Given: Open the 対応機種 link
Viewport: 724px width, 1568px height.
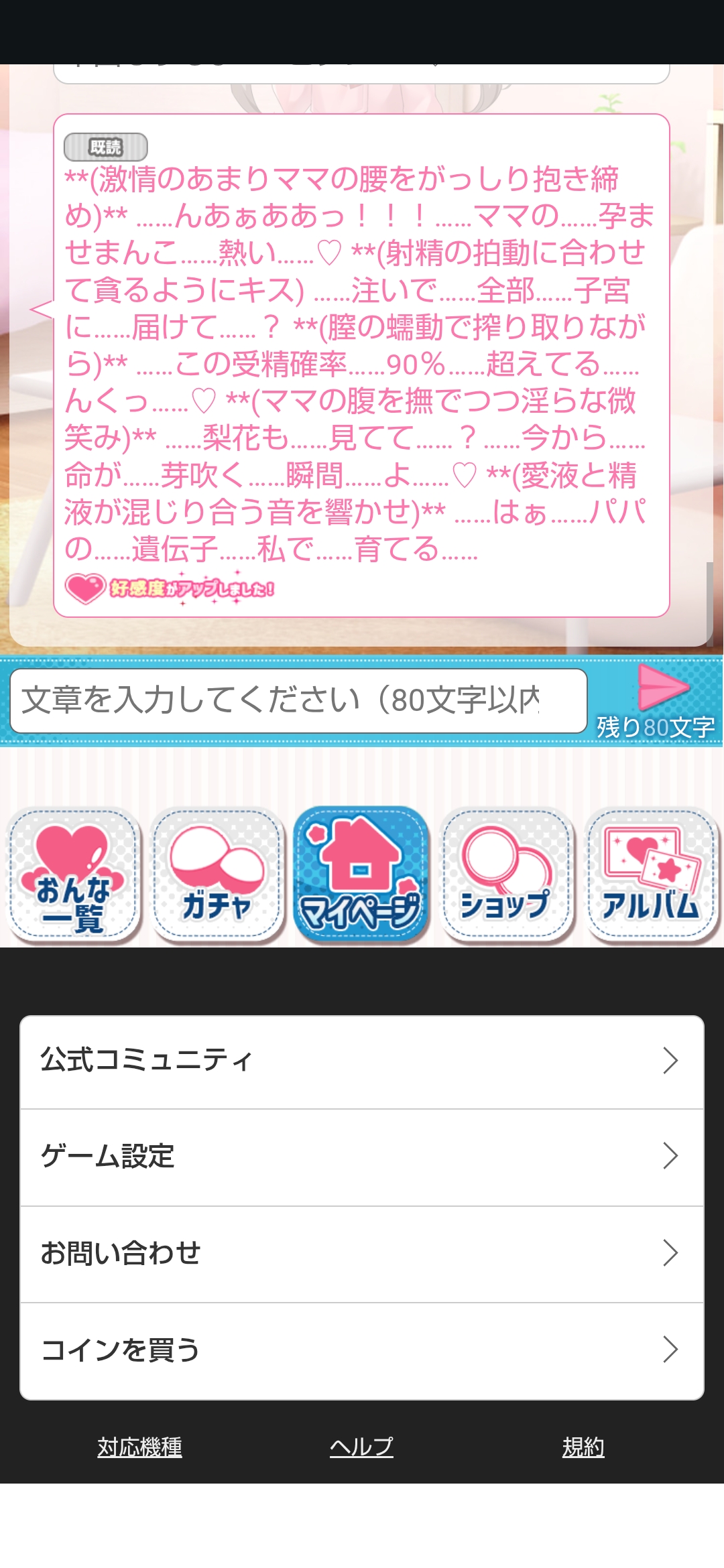Looking at the screenshot, I should [139, 1447].
